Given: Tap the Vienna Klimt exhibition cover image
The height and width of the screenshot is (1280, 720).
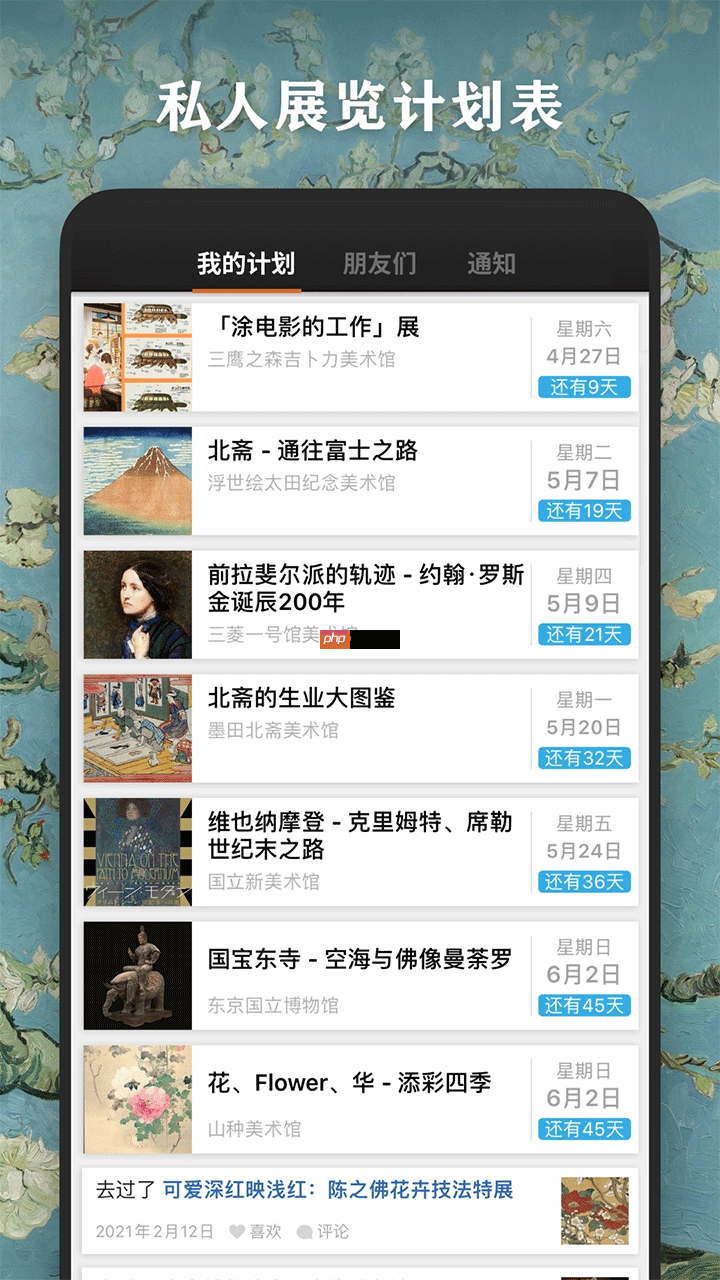Looking at the screenshot, I should click(137, 851).
